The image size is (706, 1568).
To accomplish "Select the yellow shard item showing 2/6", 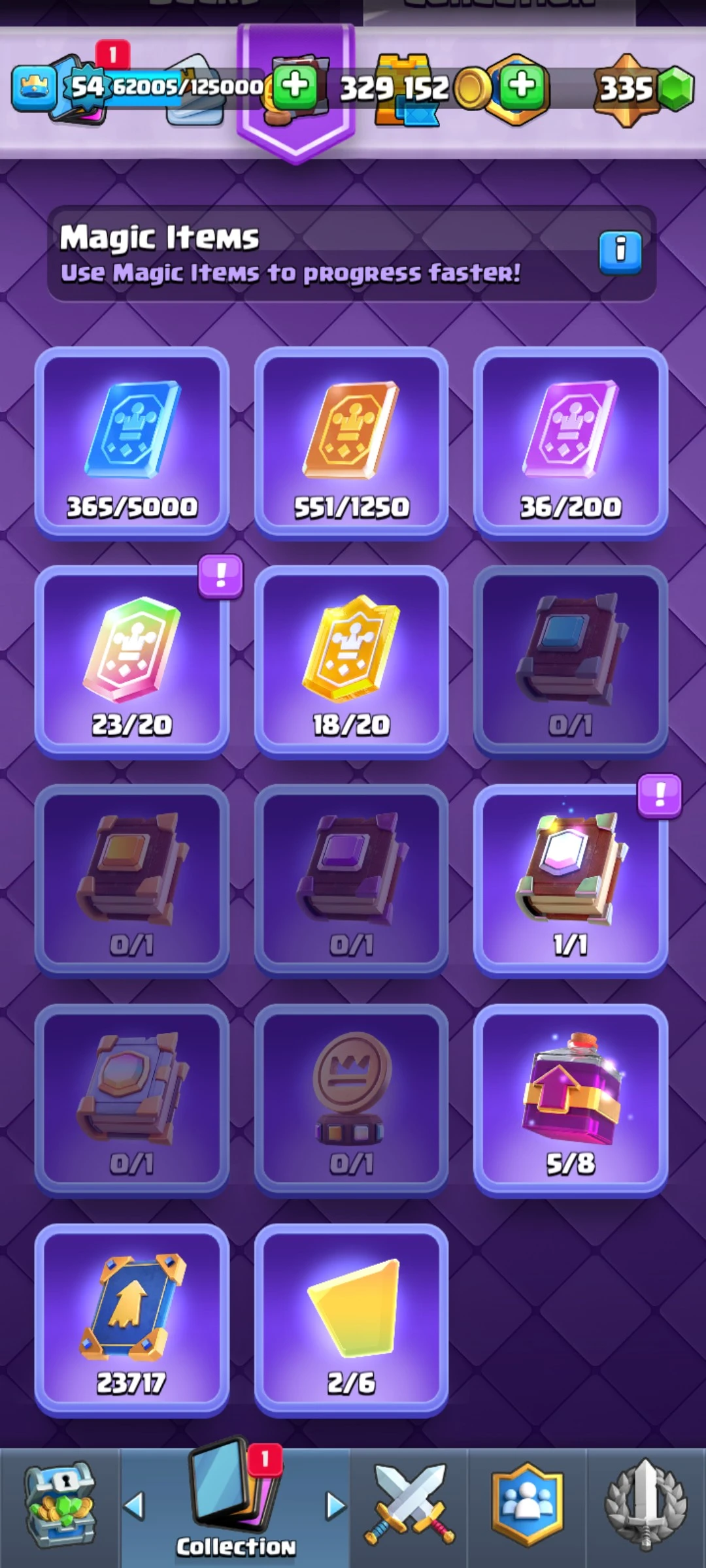I will pos(351,1318).
